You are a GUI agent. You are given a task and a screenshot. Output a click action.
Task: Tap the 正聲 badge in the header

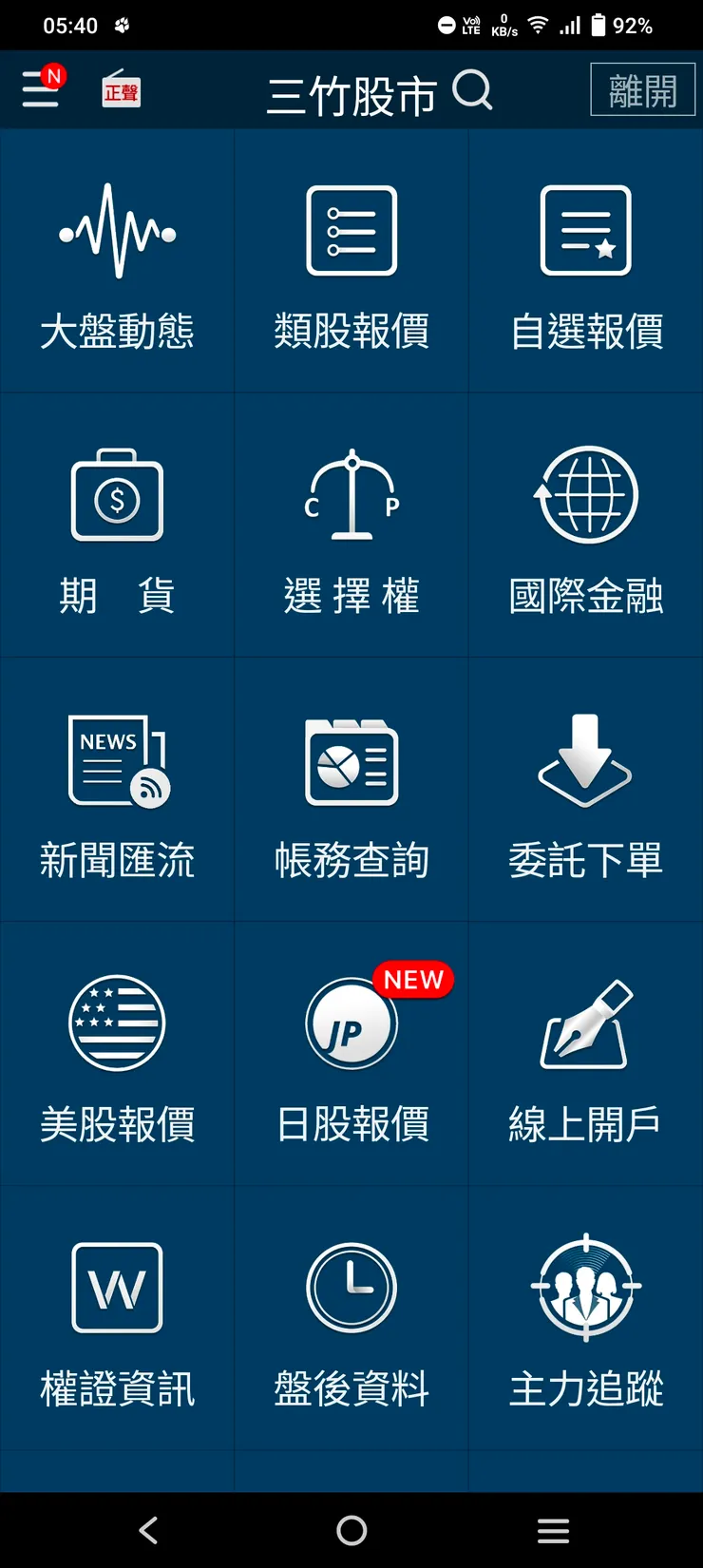[120, 92]
